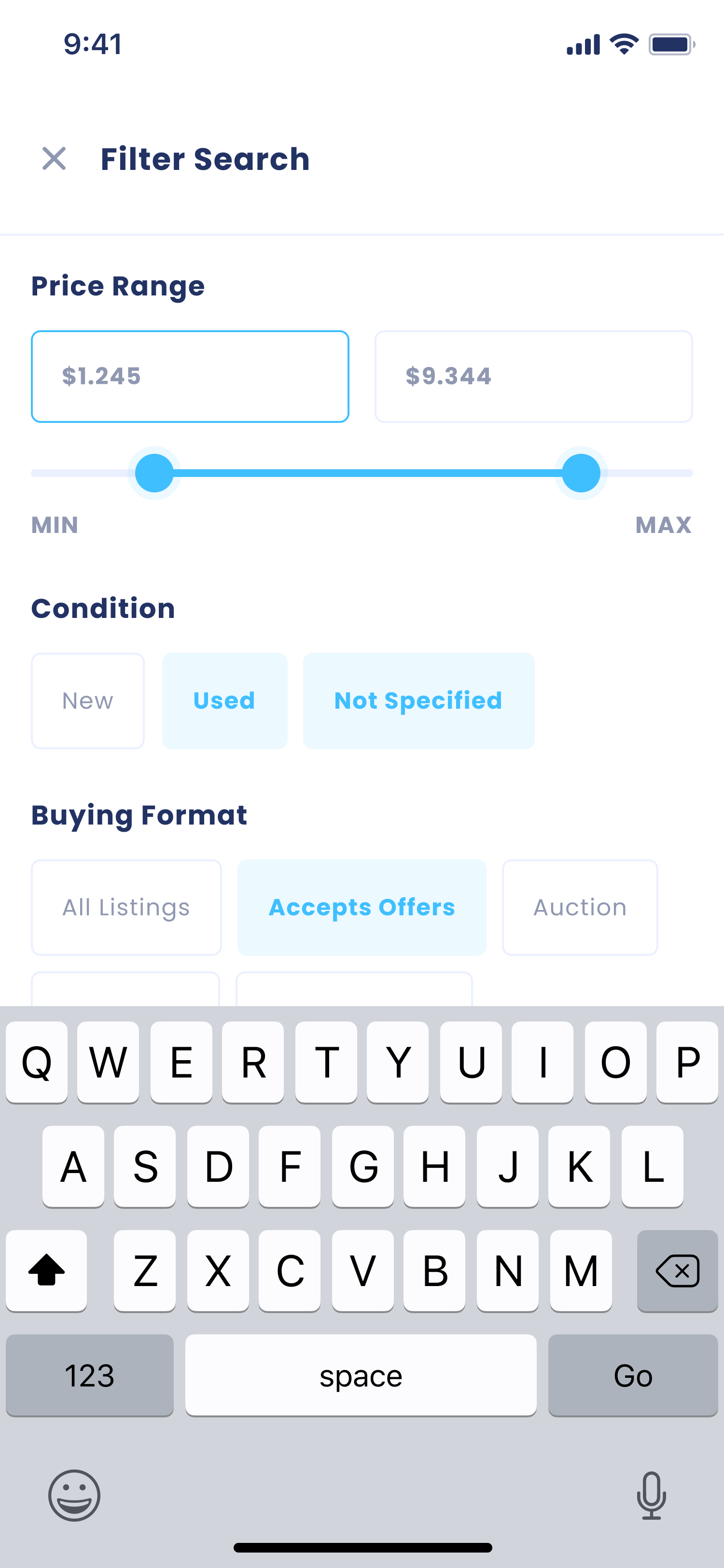Start voice dictation with the microphone
Viewport: 724px width, 1568px height.
click(x=651, y=1495)
